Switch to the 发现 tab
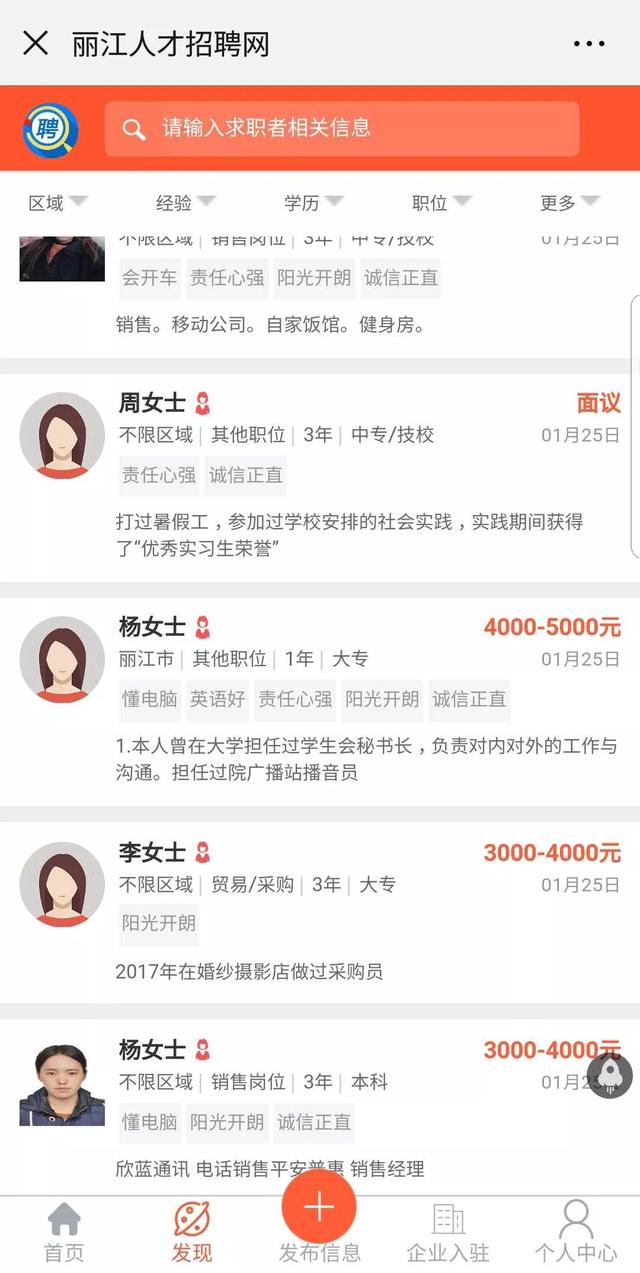640x1273 pixels. 192,1232
